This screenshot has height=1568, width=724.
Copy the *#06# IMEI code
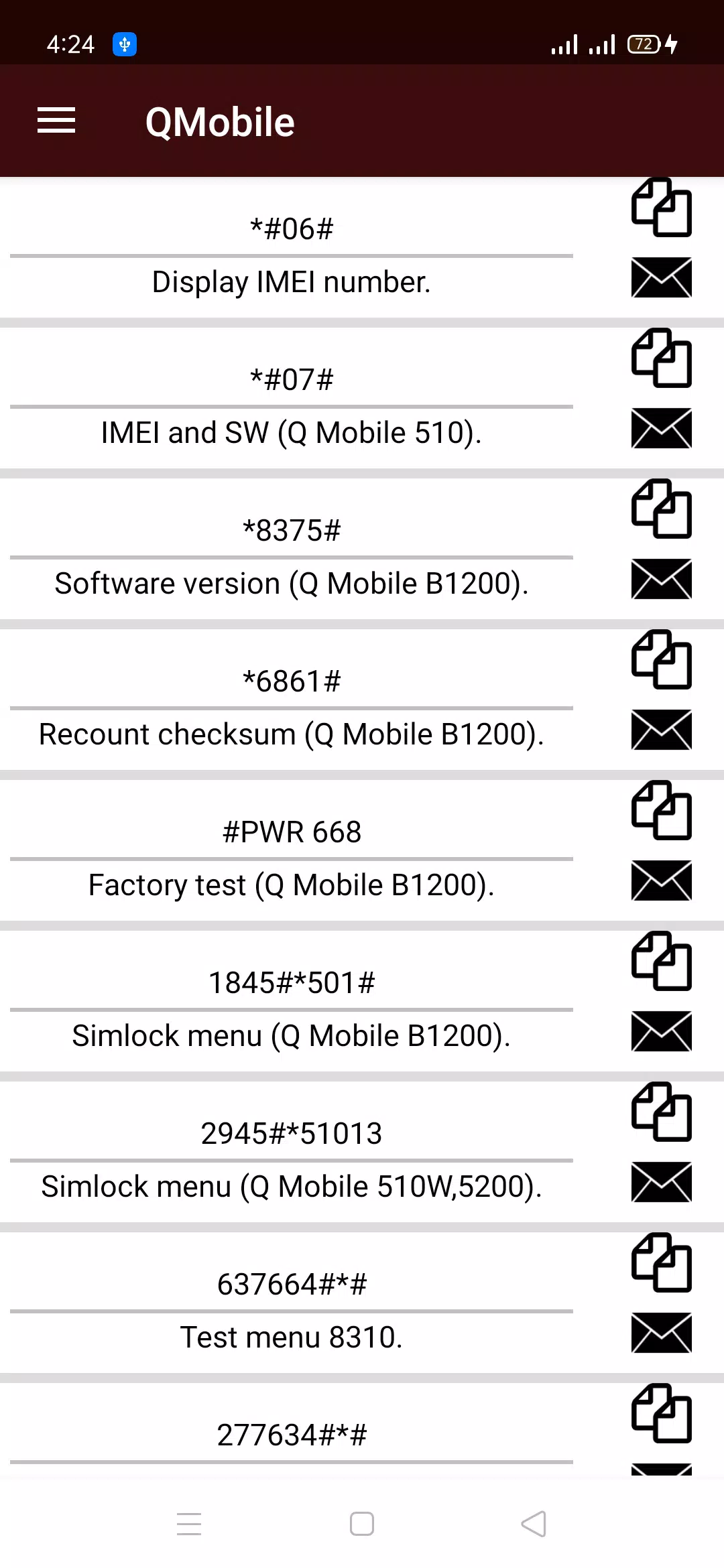662,210
